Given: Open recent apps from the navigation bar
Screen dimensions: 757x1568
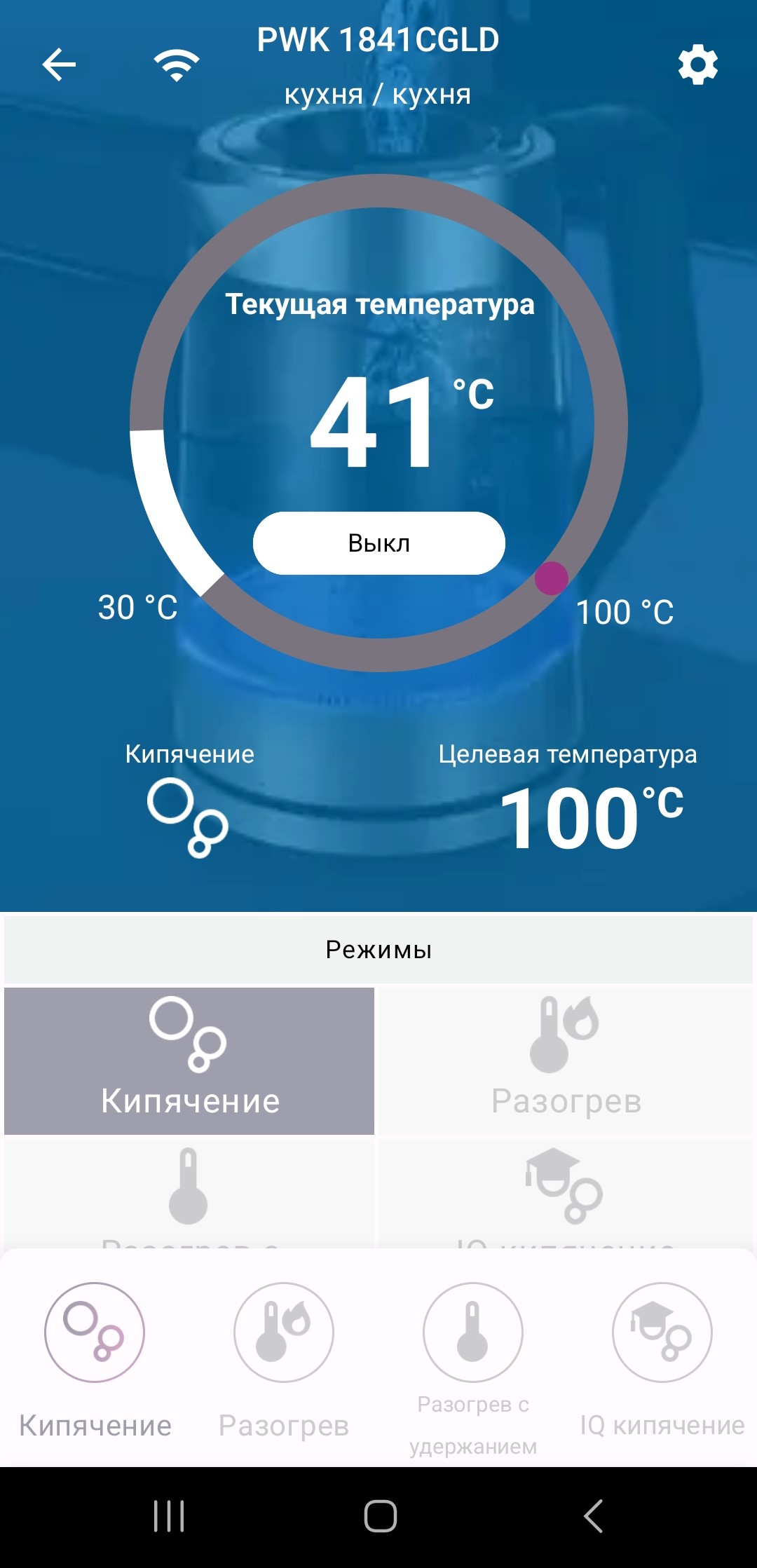Looking at the screenshot, I should click(169, 1516).
